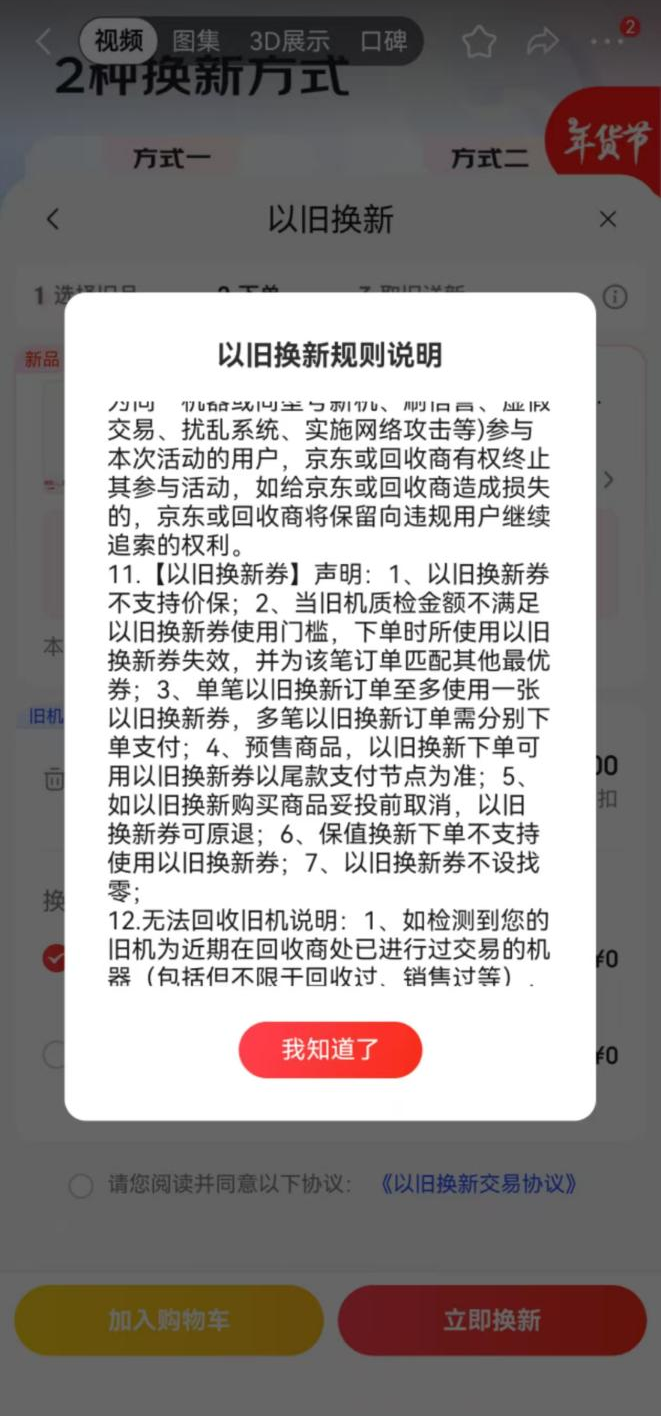
Task: Switch to the 口碑 tab
Action: [x=383, y=41]
